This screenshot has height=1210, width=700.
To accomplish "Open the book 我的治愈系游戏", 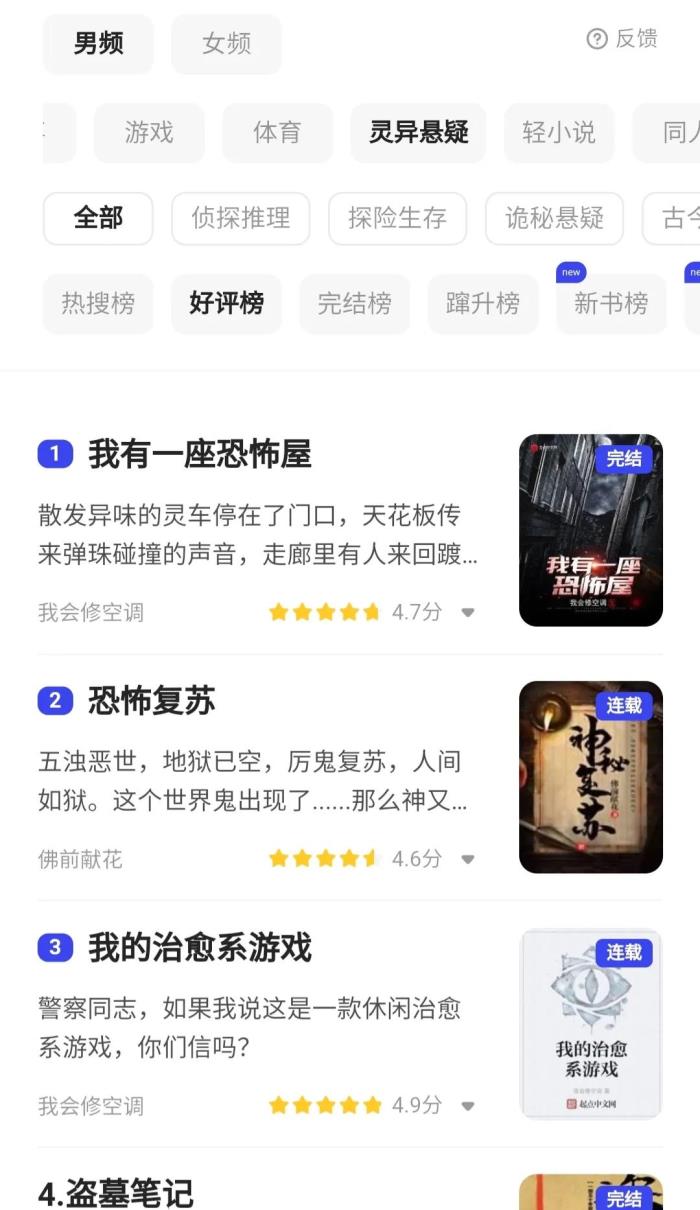I will click(x=200, y=947).
